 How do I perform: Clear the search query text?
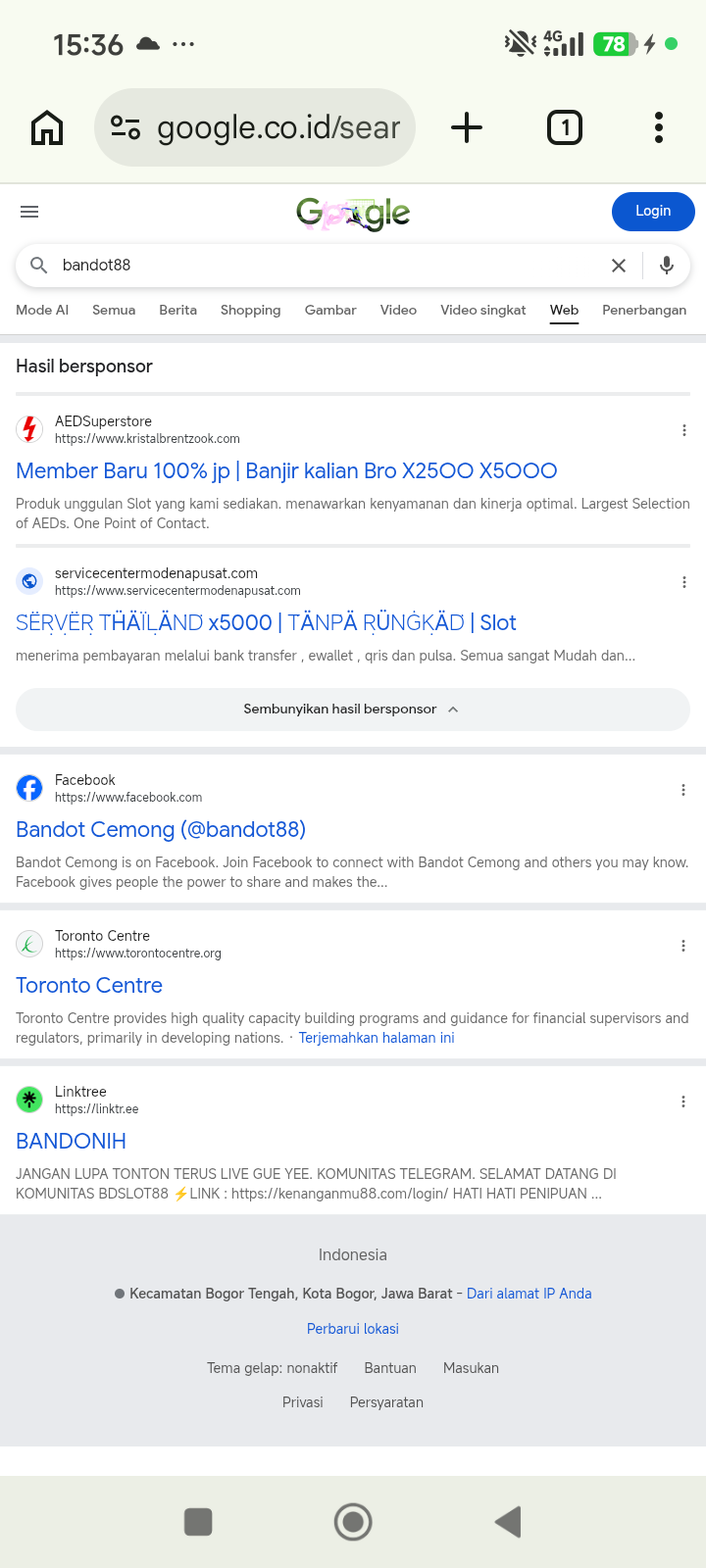pyautogui.click(x=619, y=266)
